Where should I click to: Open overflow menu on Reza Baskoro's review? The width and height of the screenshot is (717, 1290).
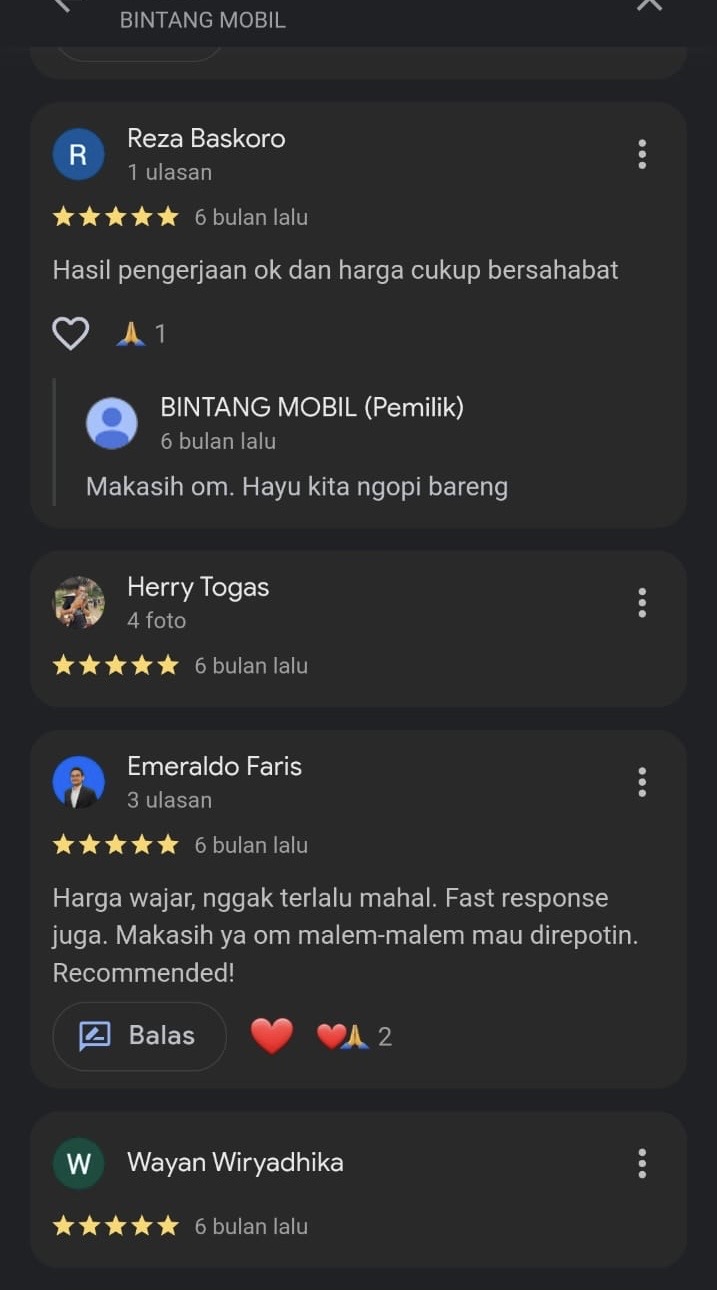pyautogui.click(x=642, y=154)
